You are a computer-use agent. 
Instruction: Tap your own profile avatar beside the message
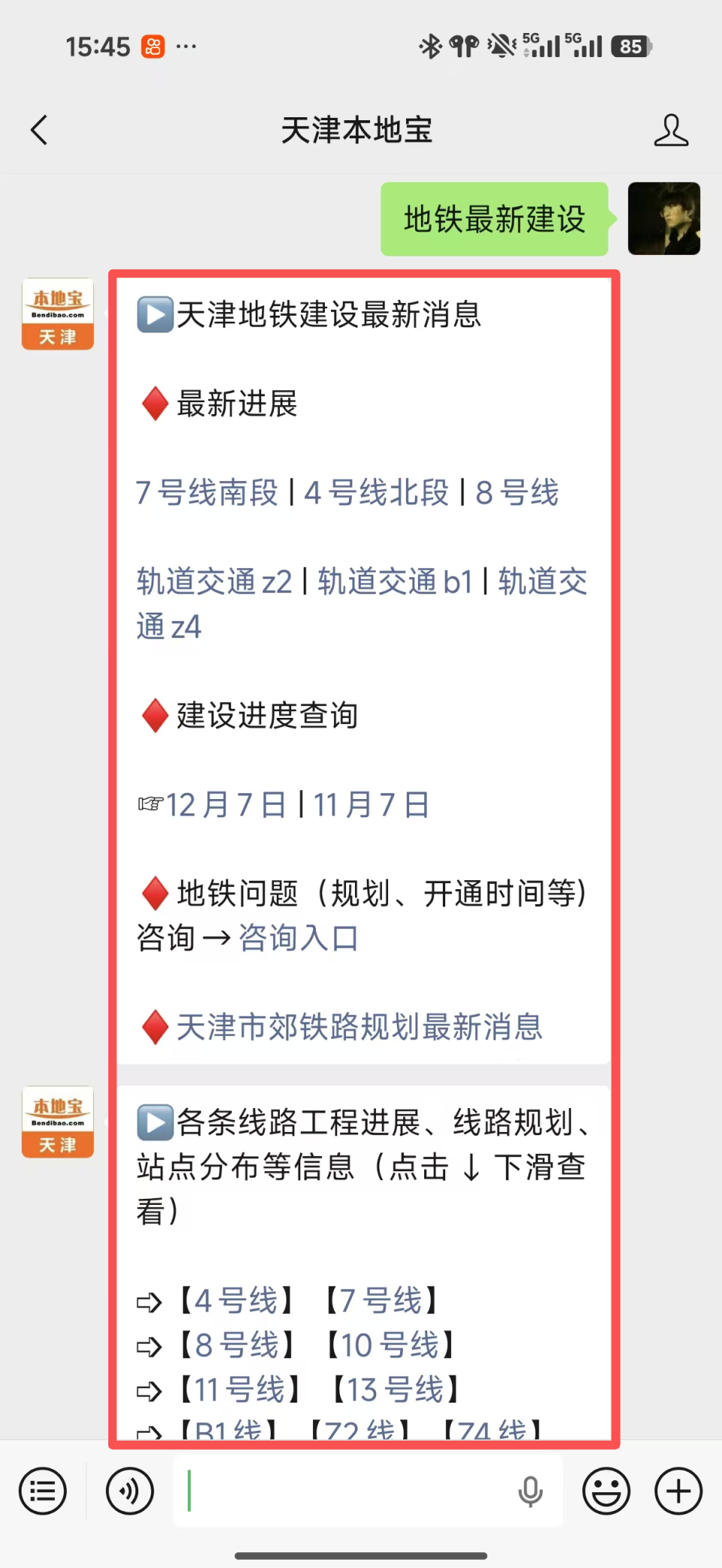tap(664, 219)
